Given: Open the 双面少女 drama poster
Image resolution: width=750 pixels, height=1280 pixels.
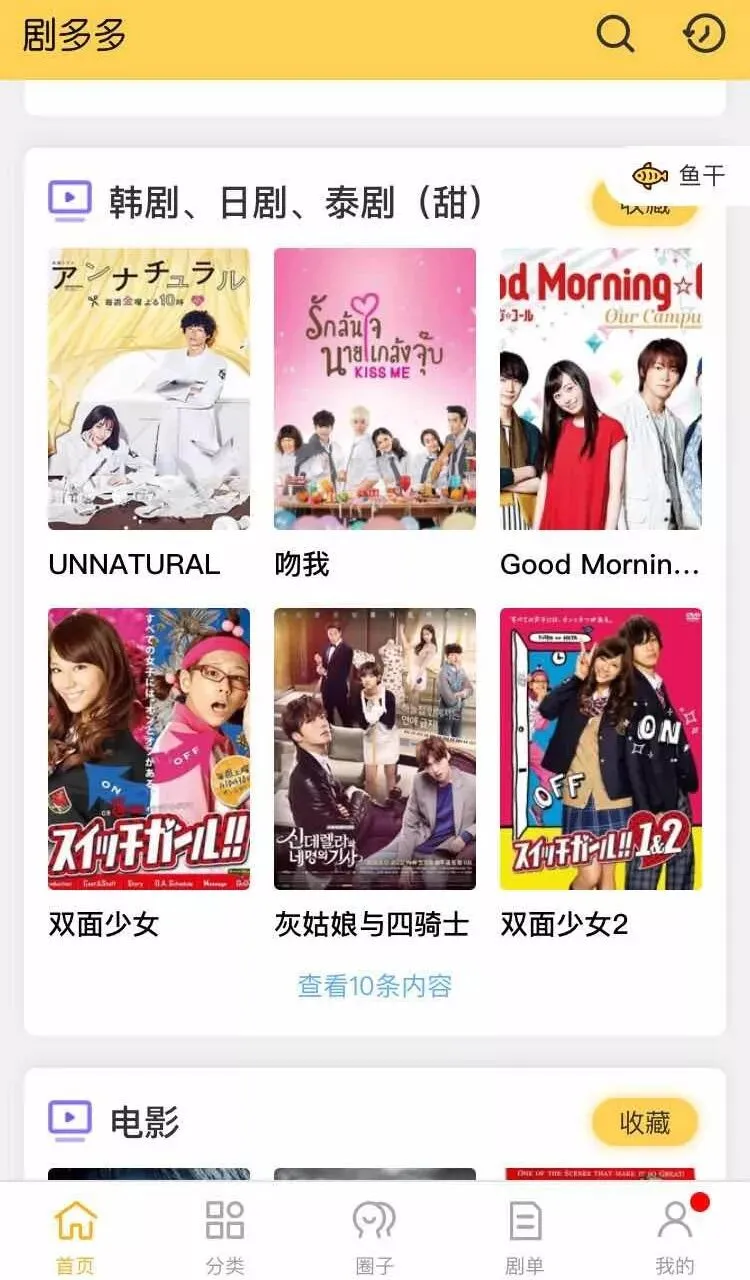Looking at the screenshot, I should 149,749.
